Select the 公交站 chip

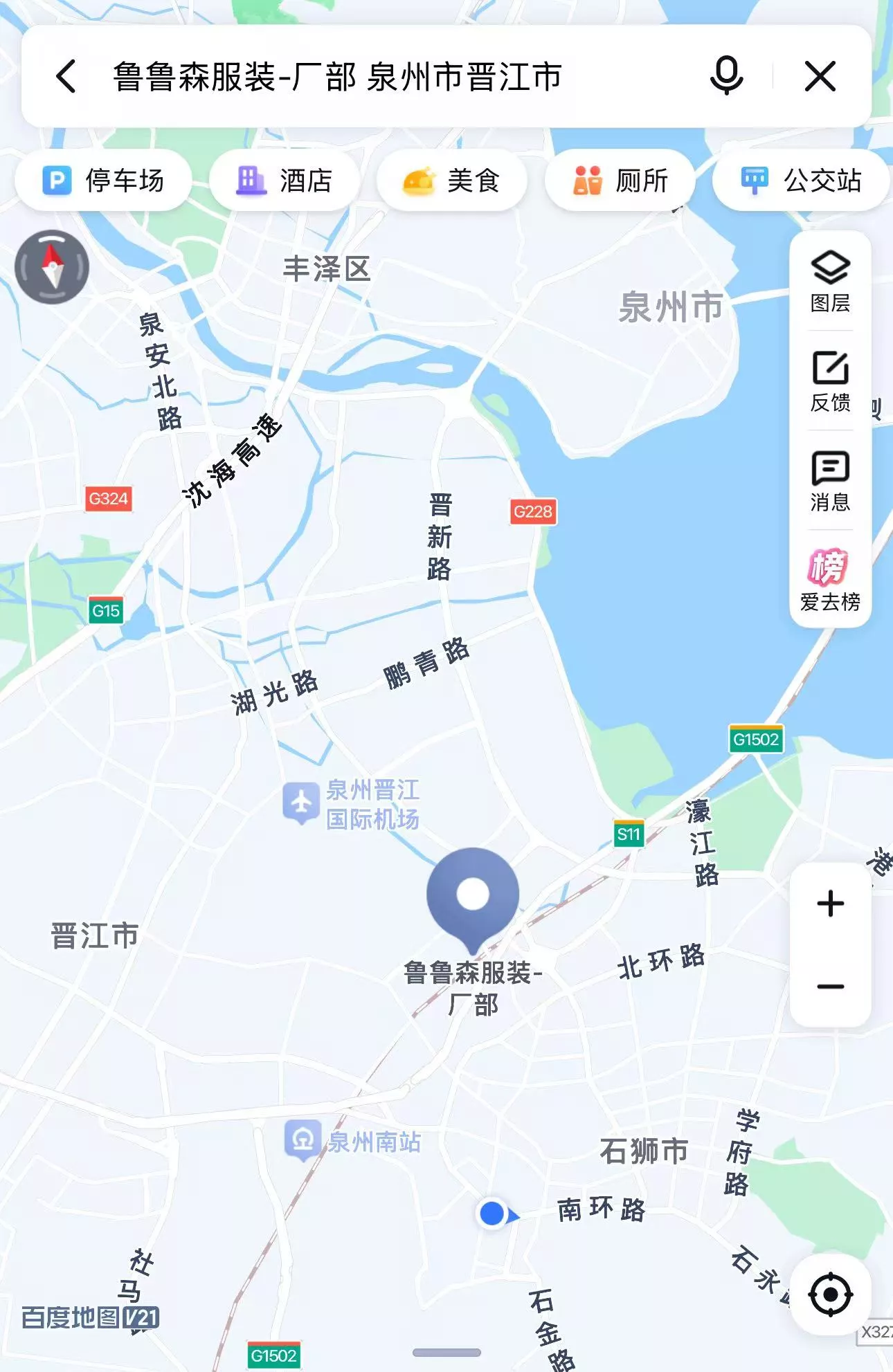pos(802,181)
